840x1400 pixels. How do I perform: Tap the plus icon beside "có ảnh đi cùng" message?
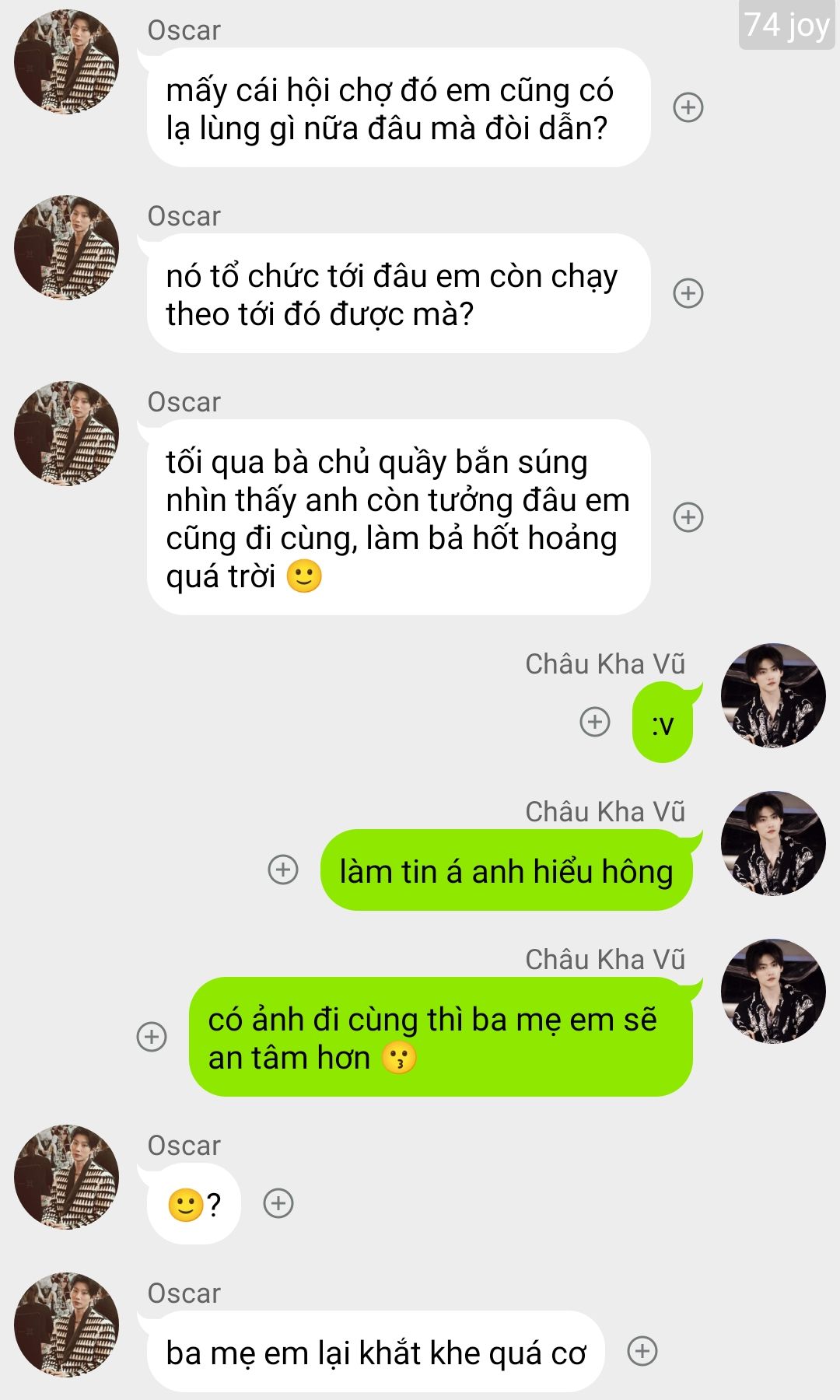[x=152, y=1037]
